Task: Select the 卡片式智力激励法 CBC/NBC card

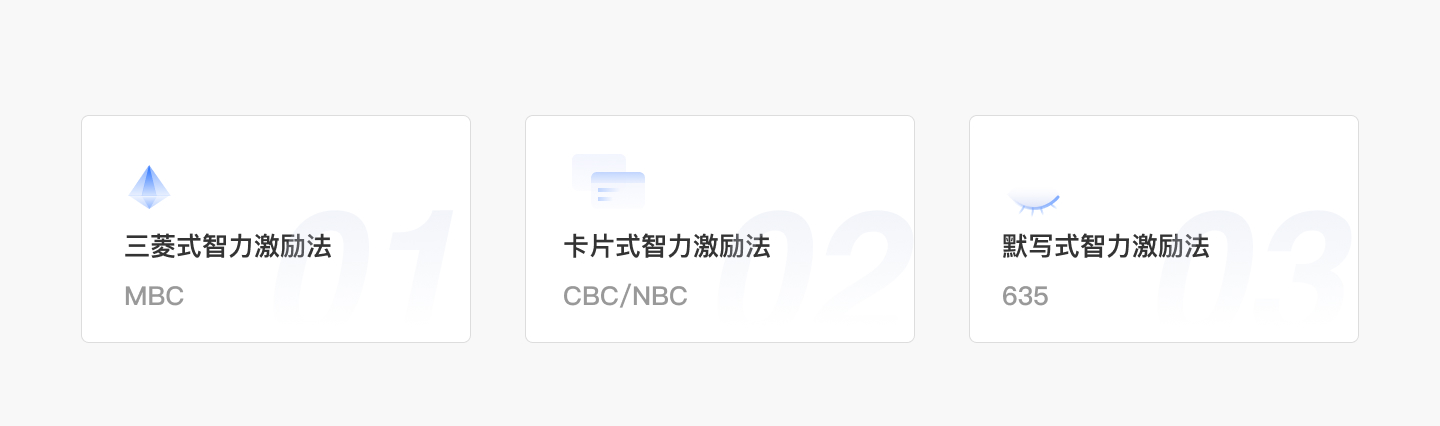Action: pyautogui.click(x=720, y=230)
